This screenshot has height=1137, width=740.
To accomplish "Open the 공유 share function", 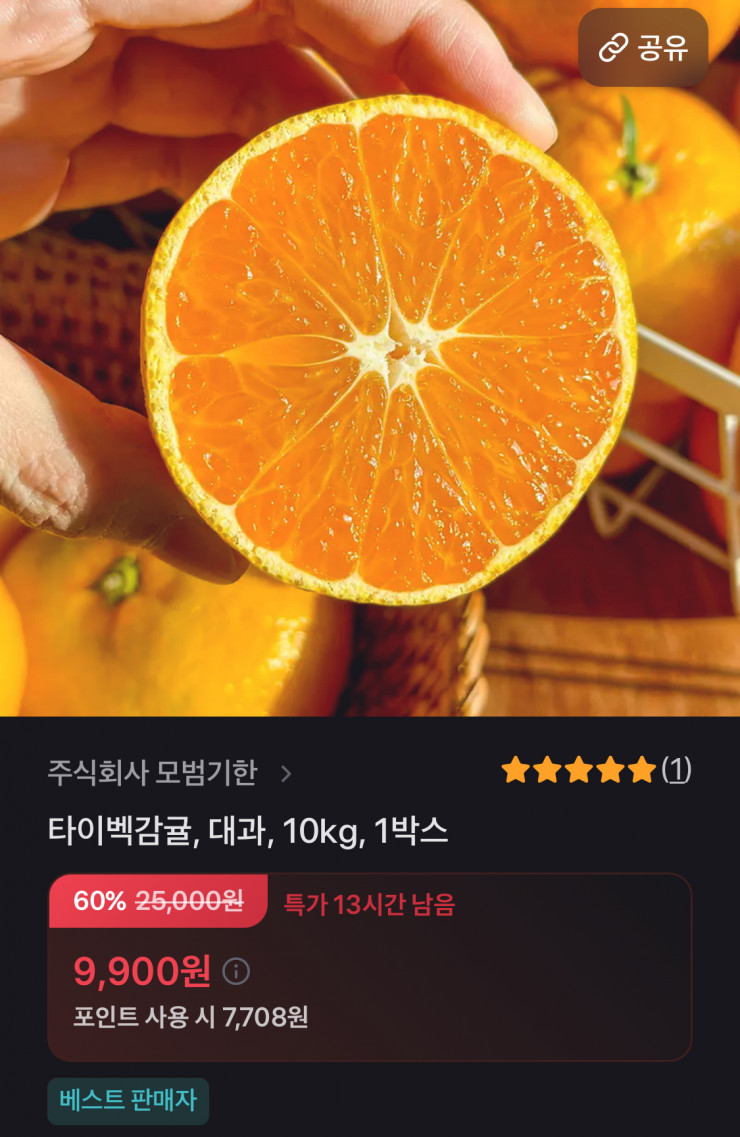I will click(x=644, y=46).
